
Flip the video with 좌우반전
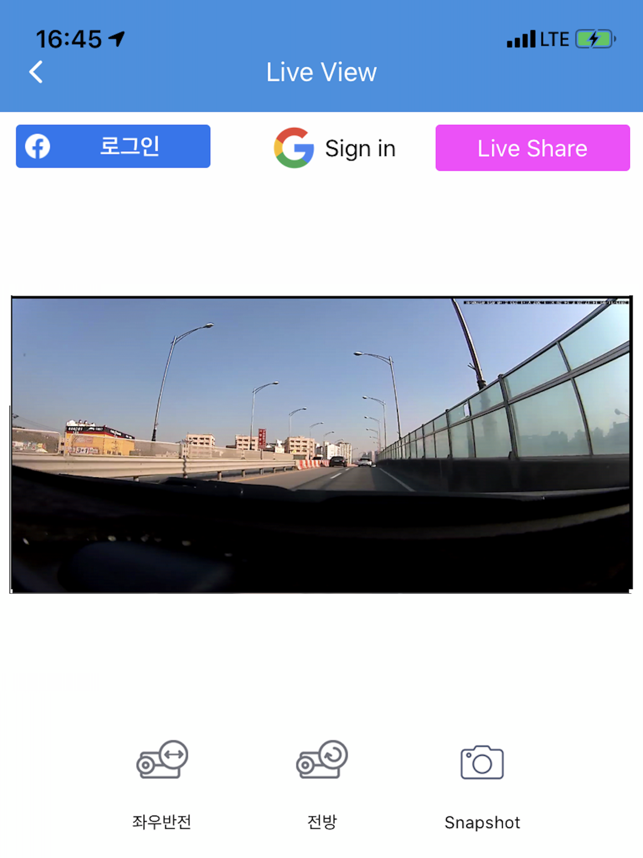tap(162, 762)
